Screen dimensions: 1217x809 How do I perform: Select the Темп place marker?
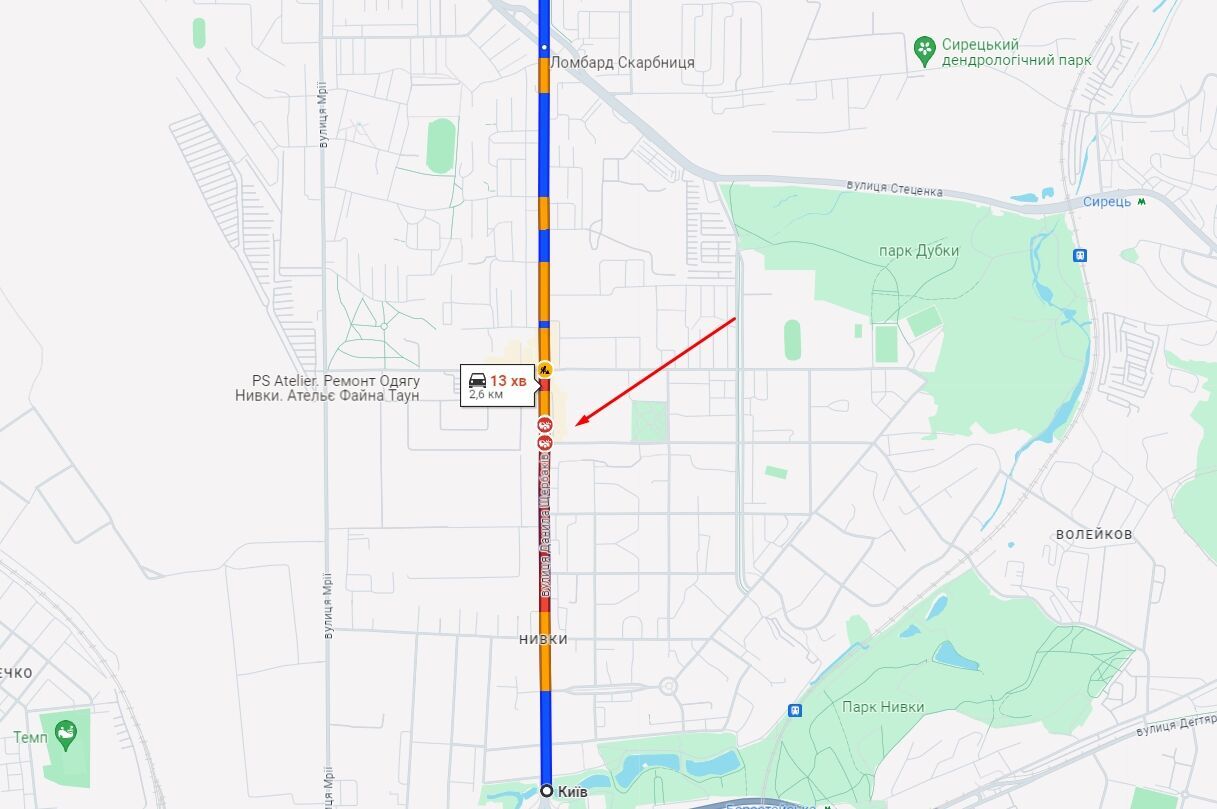coord(66,736)
